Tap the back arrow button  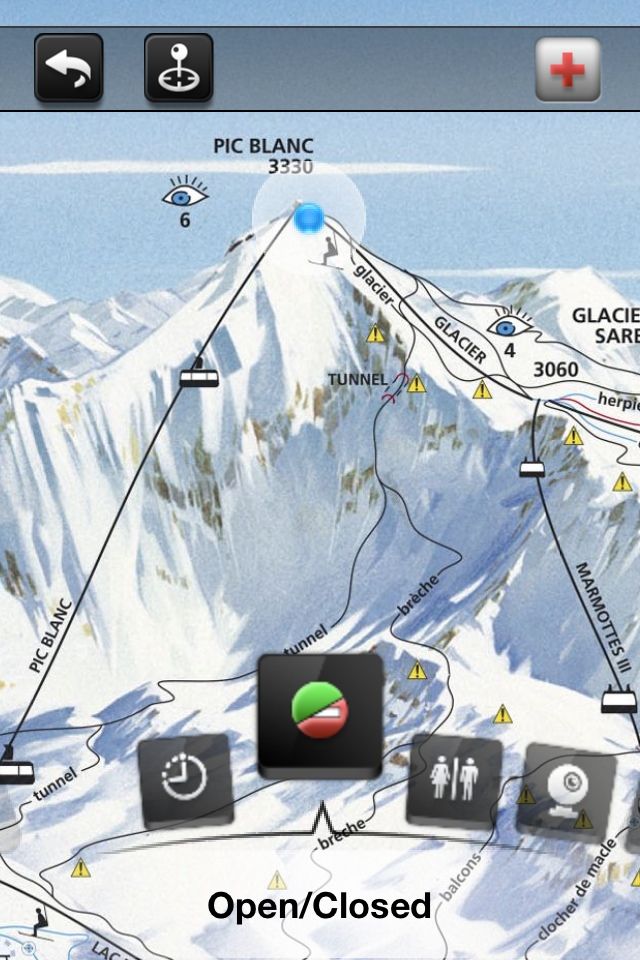69,68
